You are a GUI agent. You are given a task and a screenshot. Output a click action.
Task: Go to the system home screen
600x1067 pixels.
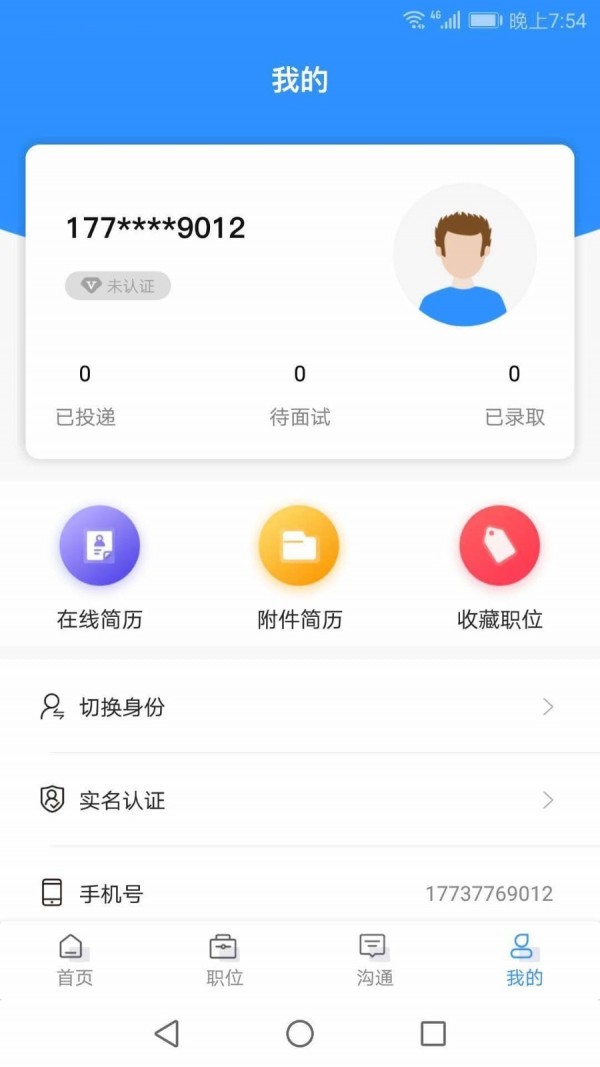pyautogui.click(x=300, y=1033)
